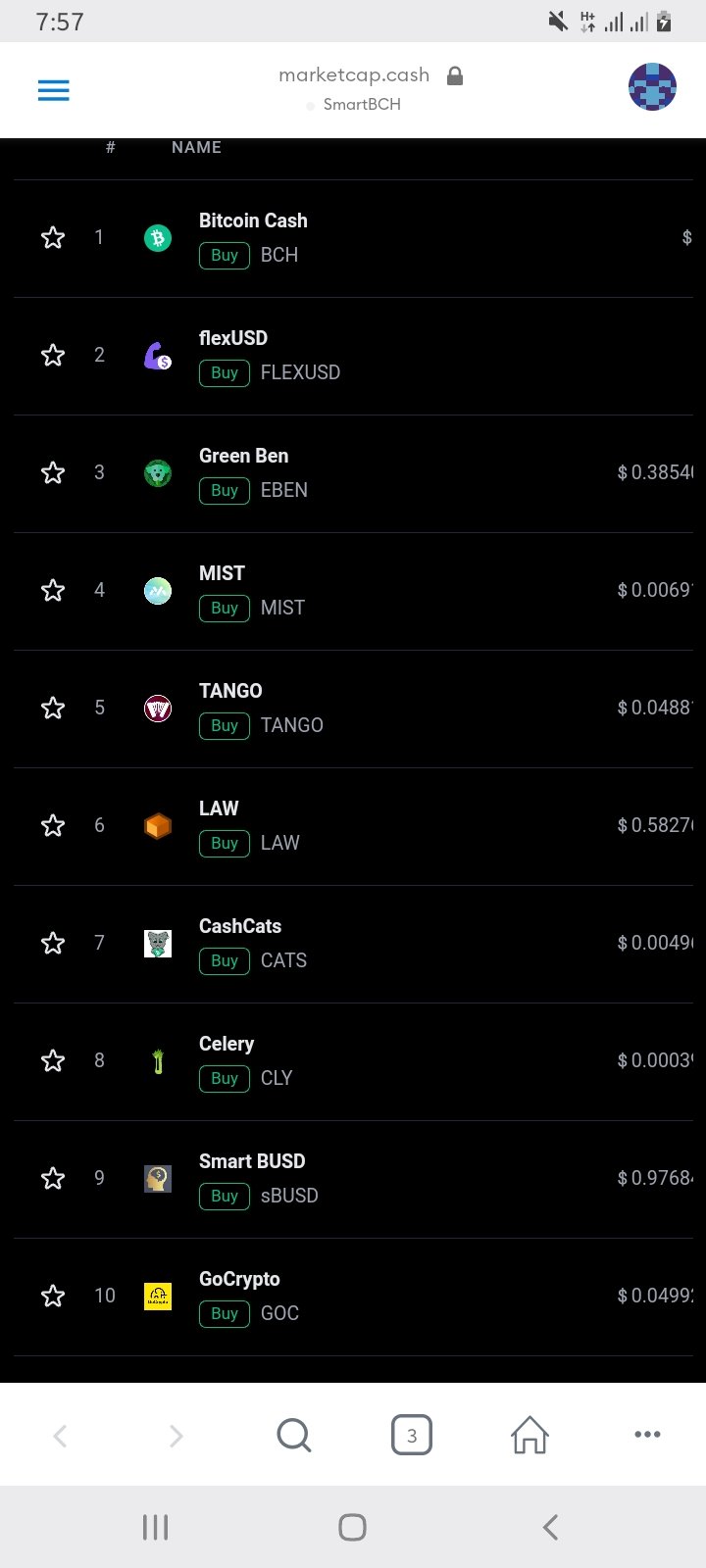Select the CashCats cat icon
706x1568 pixels.
click(x=157, y=943)
